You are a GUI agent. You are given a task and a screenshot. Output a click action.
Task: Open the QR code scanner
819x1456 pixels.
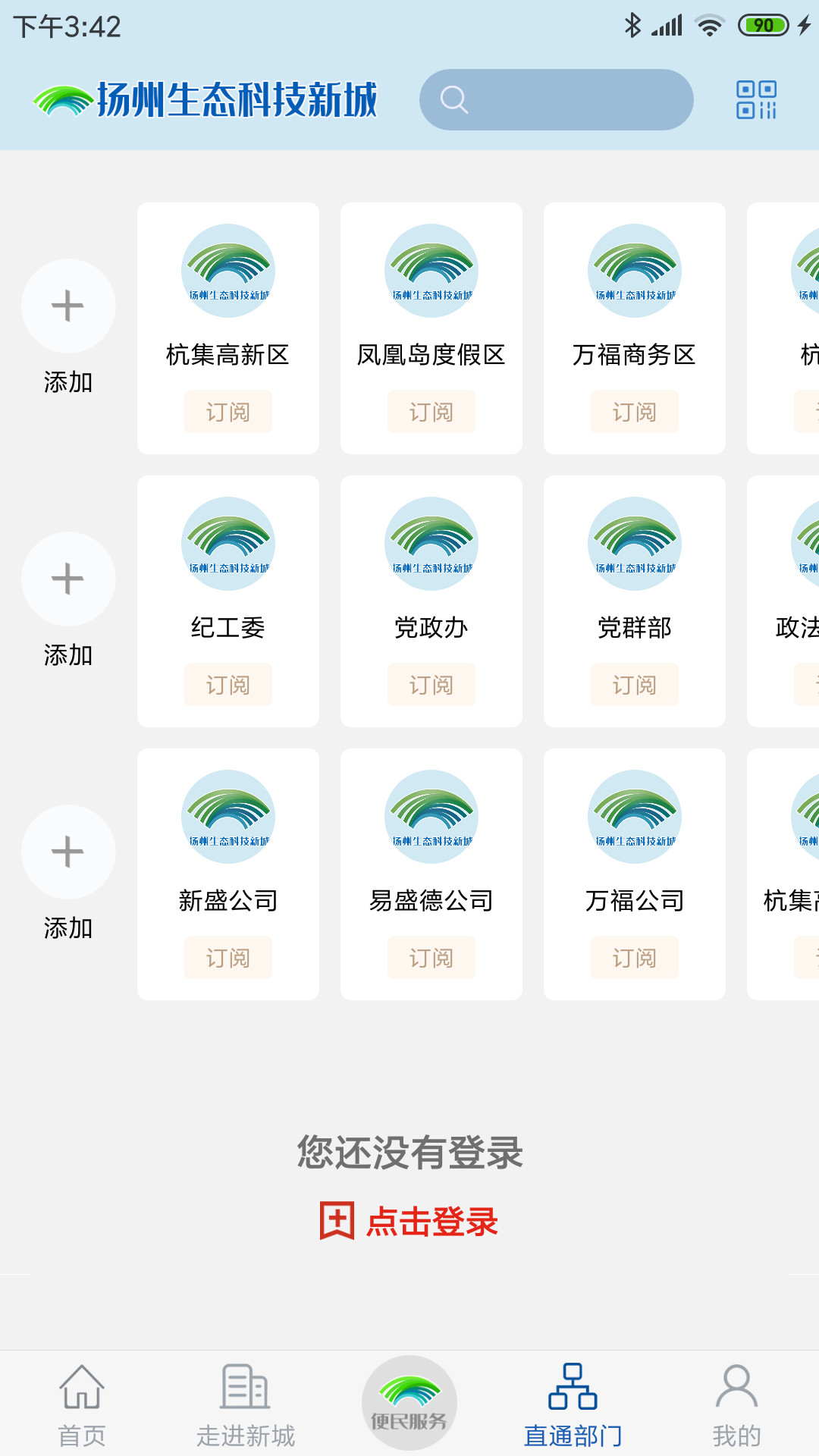(x=756, y=100)
